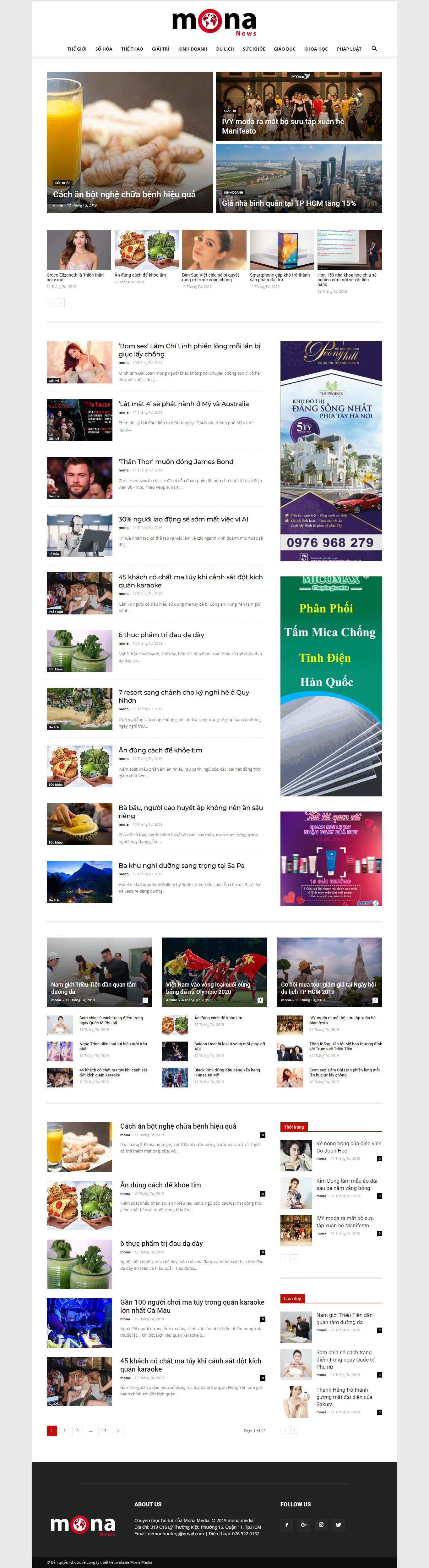Go to the KINH DOANH section
Image resolution: width=429 pixels, height=1568 pixels.
click(192, 49)
